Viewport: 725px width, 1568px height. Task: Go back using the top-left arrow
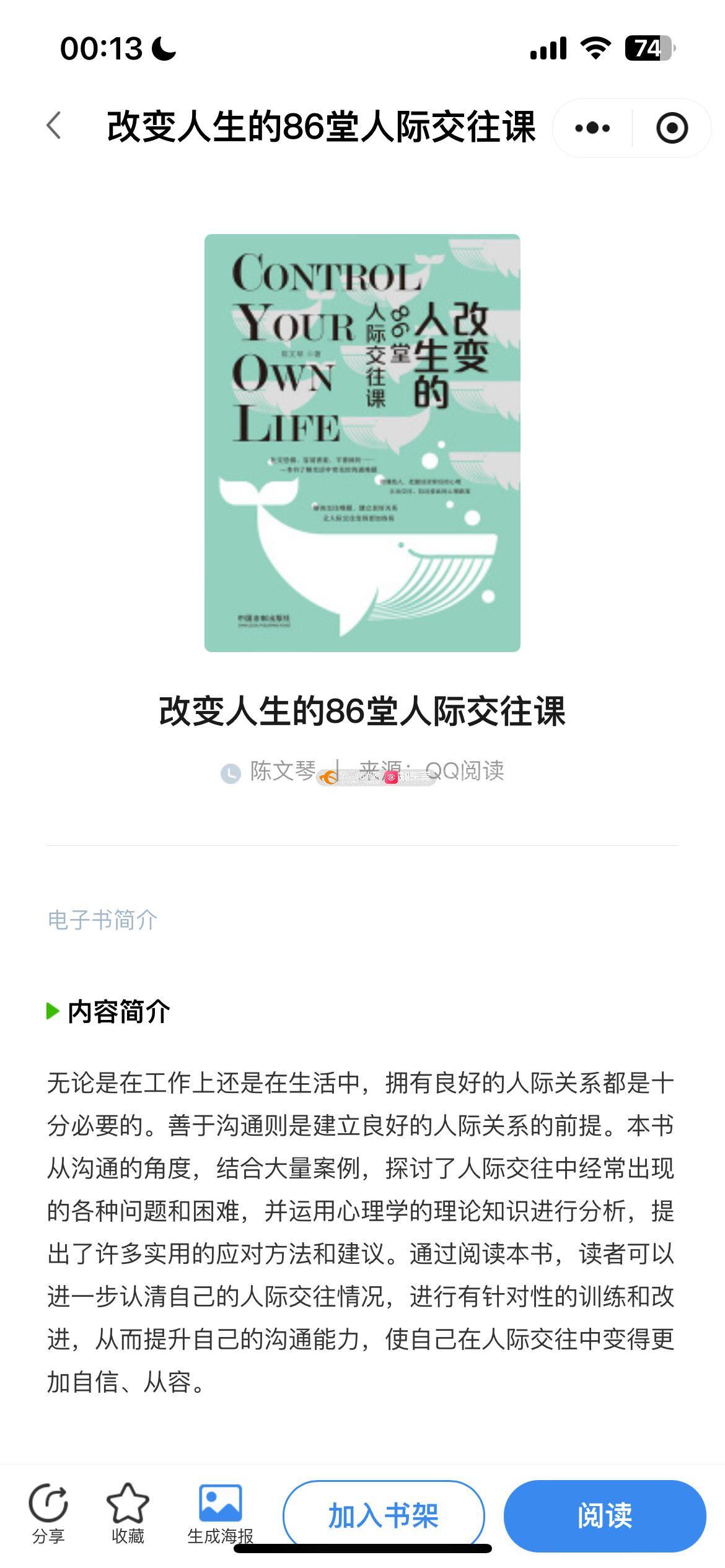55,126
